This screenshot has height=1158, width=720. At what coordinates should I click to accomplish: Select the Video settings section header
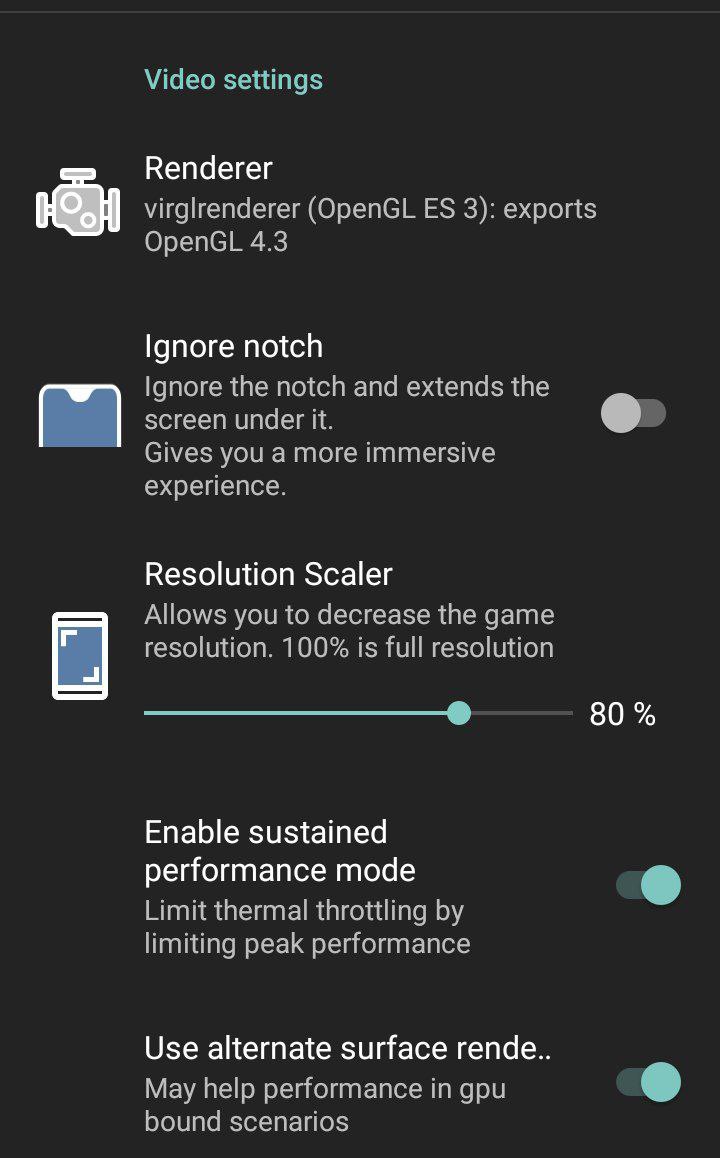(x=234, y=78)
